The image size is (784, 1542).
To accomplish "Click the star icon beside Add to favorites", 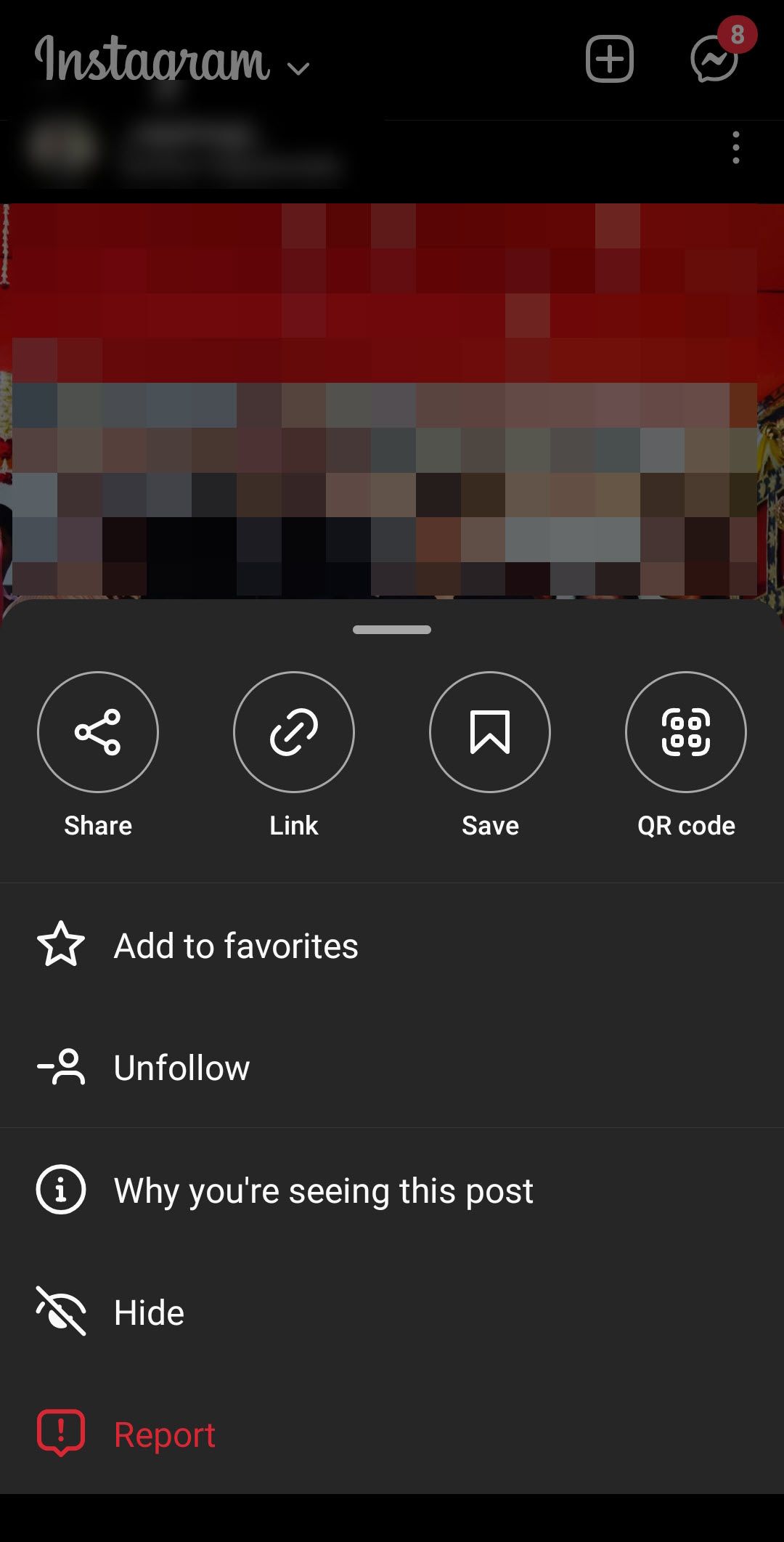I will 60,945.
